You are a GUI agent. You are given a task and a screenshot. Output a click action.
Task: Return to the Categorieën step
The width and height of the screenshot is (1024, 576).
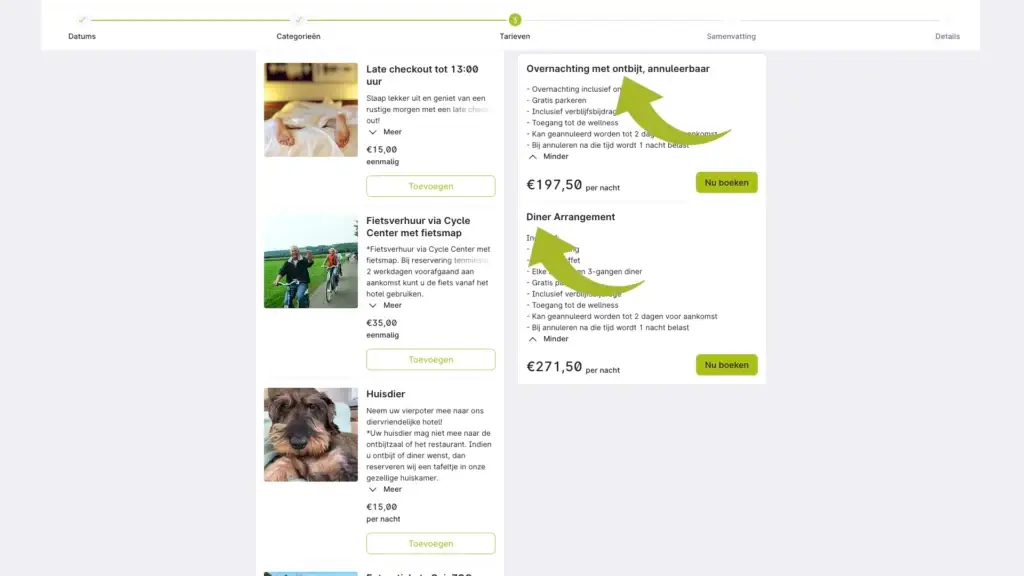(298, 20)
